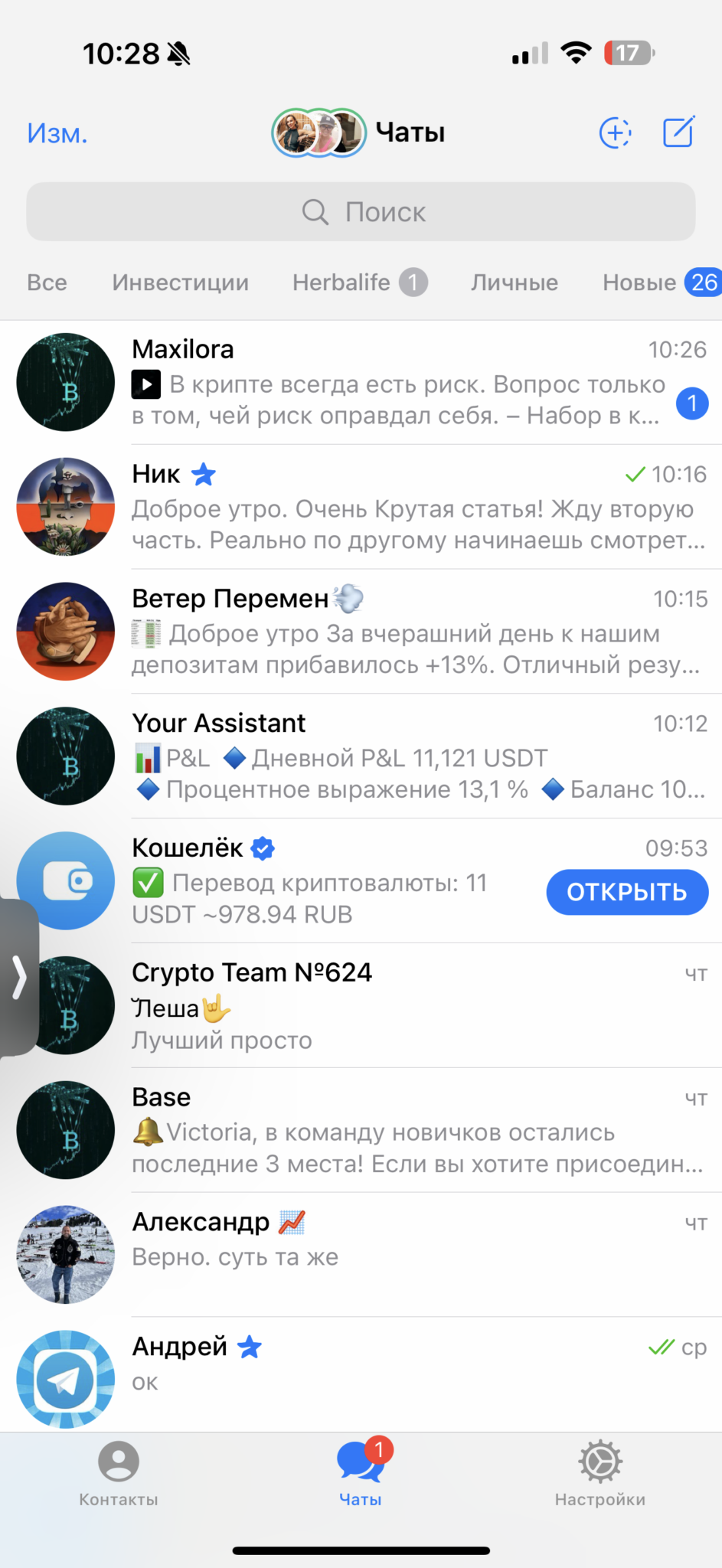
Task: Open the Maxilora chat
Action: pyautogui.click(x=361, y=382)
